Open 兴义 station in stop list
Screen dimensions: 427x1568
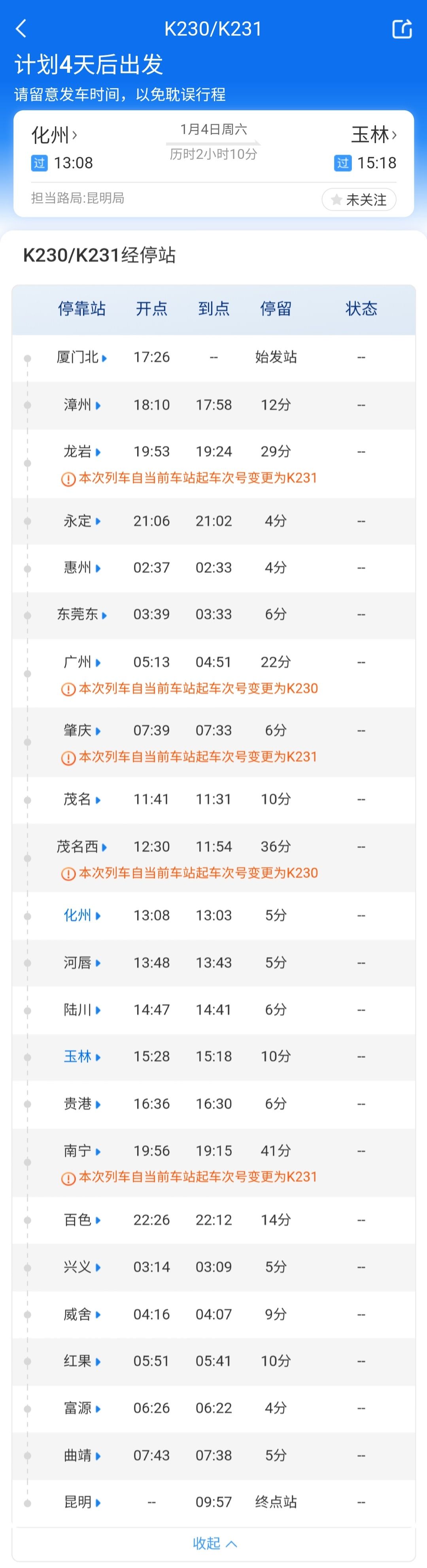click(x=81, y=1267)
